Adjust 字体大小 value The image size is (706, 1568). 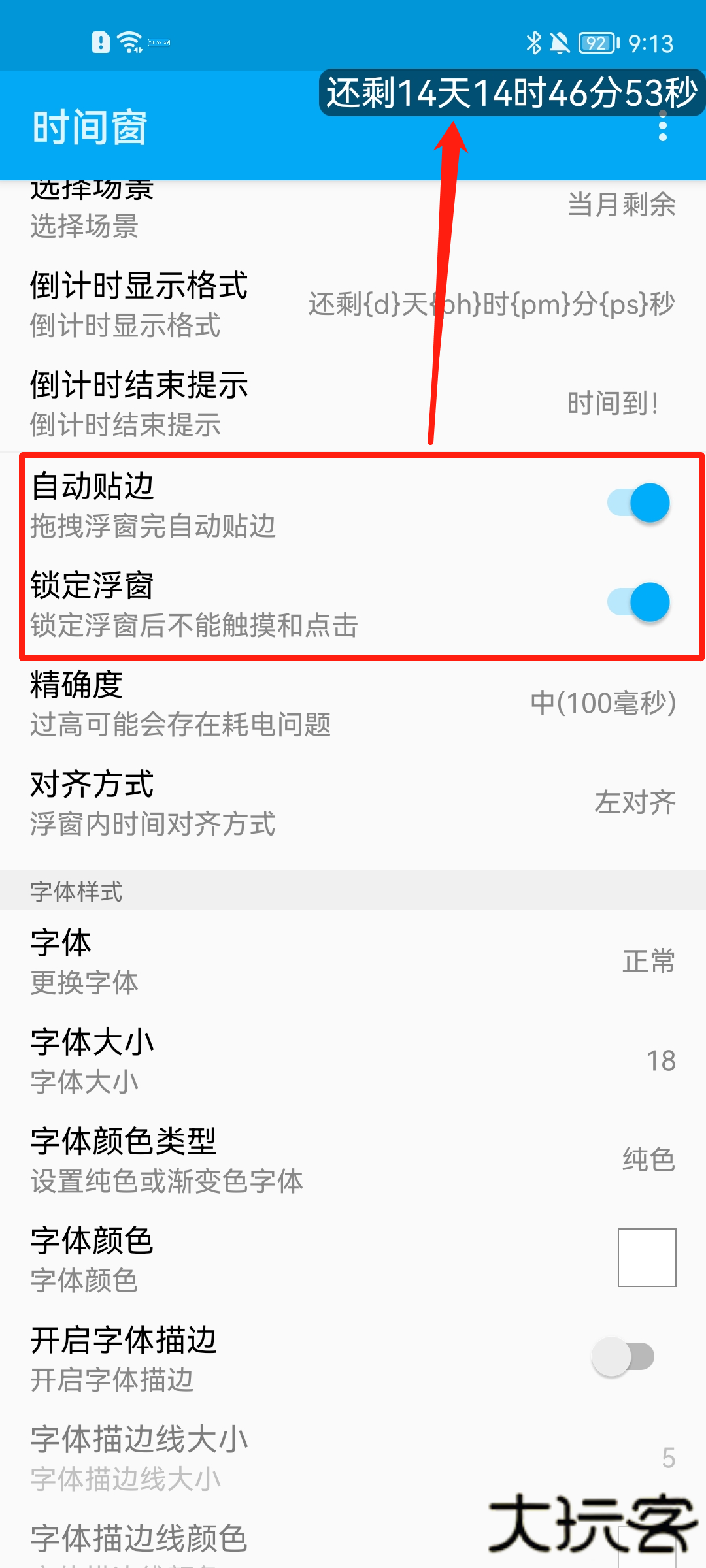(353, 1060)
